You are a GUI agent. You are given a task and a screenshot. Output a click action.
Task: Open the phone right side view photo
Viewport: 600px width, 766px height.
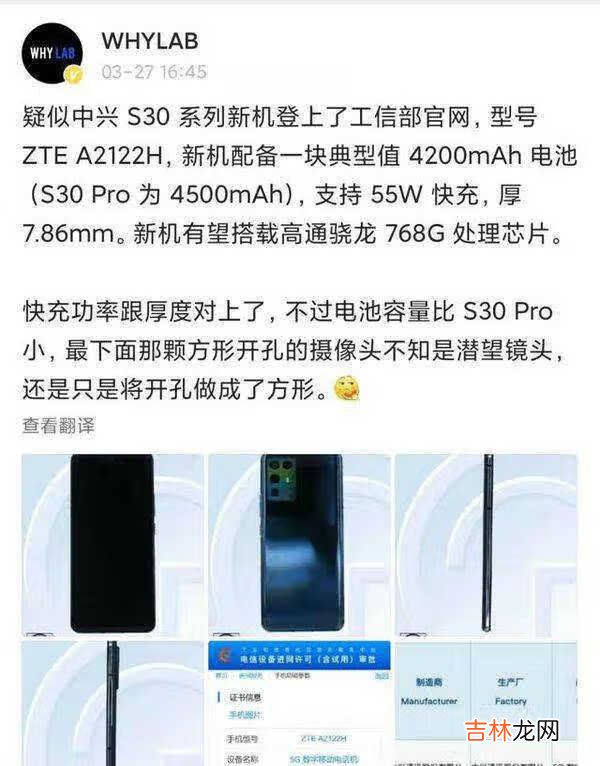tap(486, 545)
